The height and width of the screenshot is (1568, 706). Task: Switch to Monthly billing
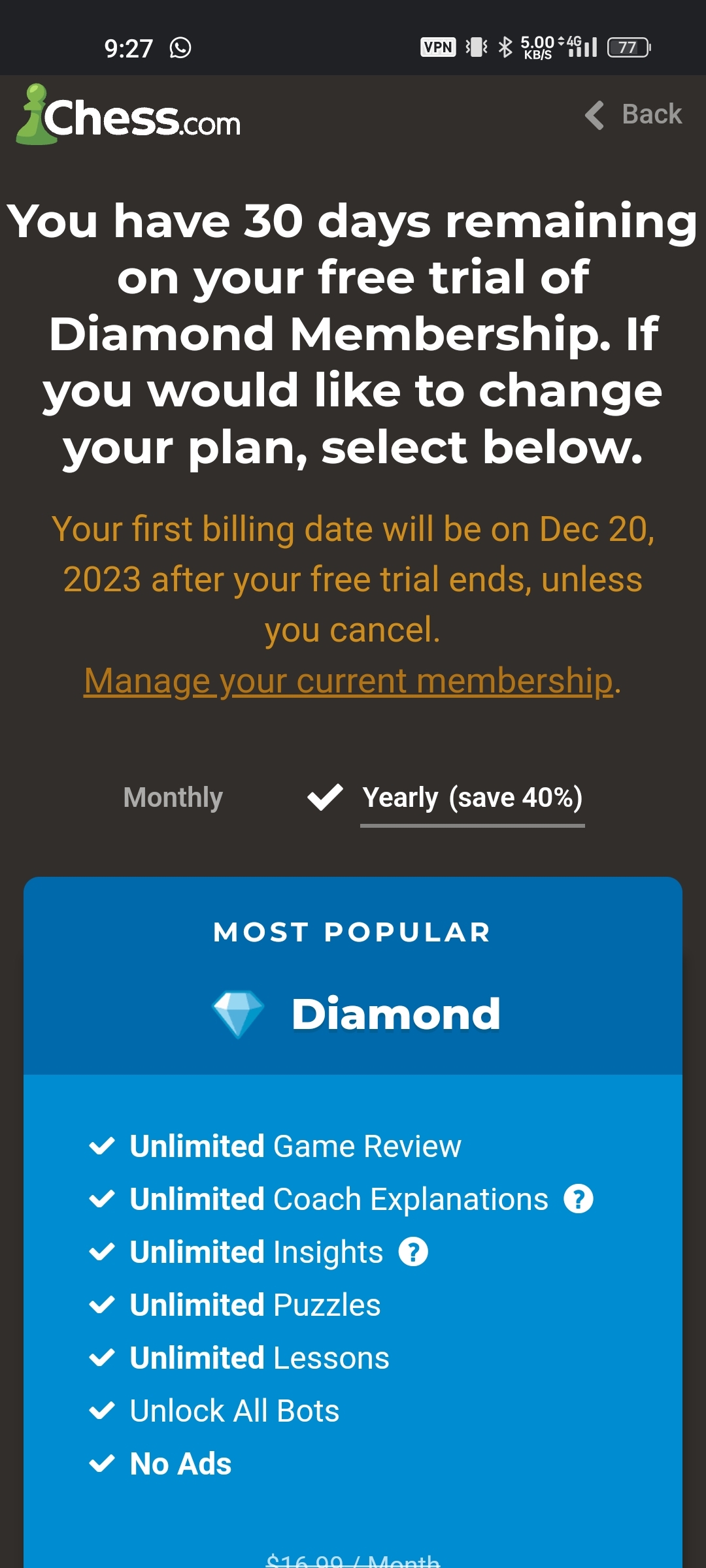point(173,797)
